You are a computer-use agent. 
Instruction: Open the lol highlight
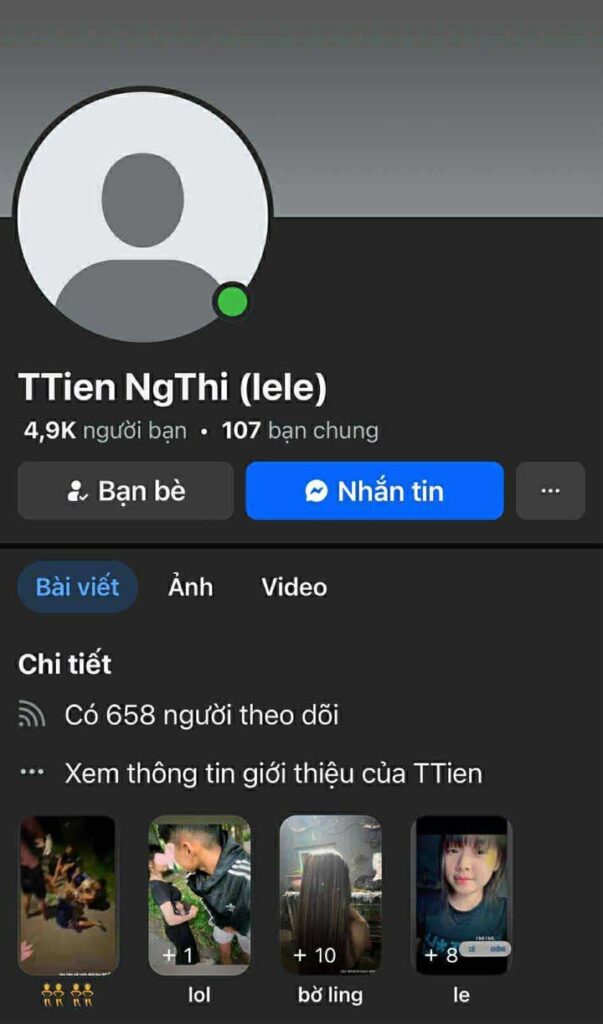point(199,895)
